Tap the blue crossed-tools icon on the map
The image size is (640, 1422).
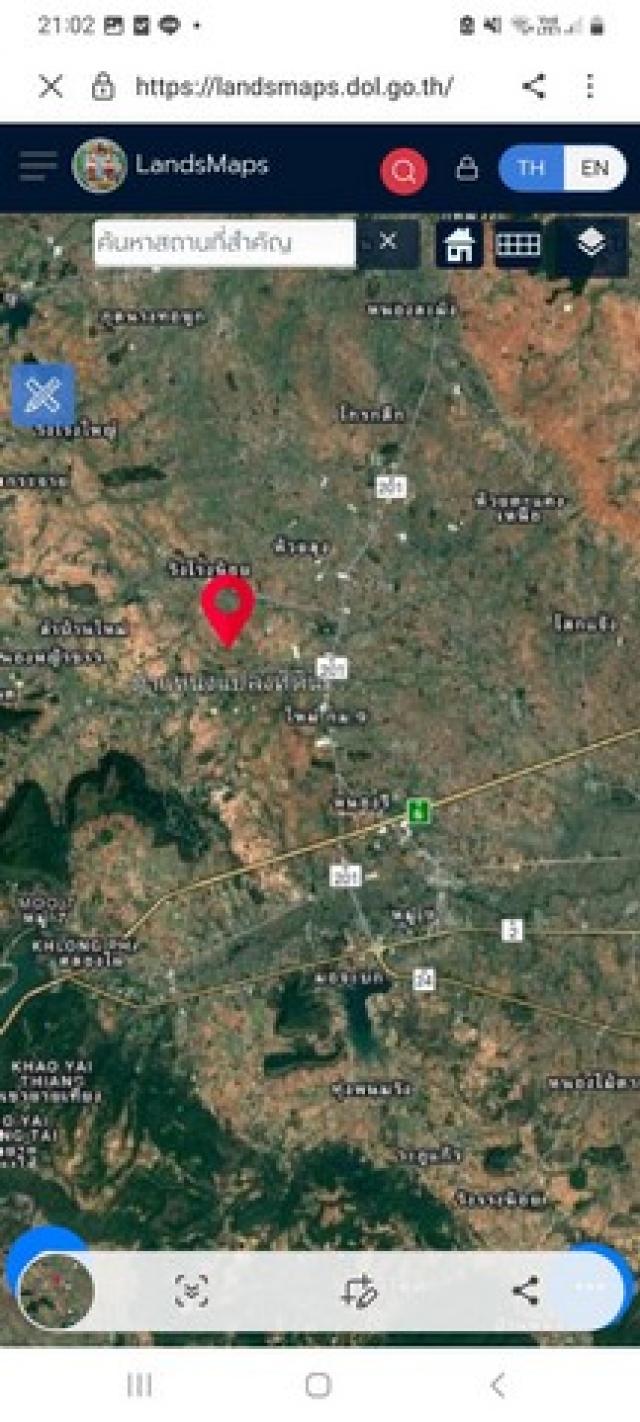[43, 396]
